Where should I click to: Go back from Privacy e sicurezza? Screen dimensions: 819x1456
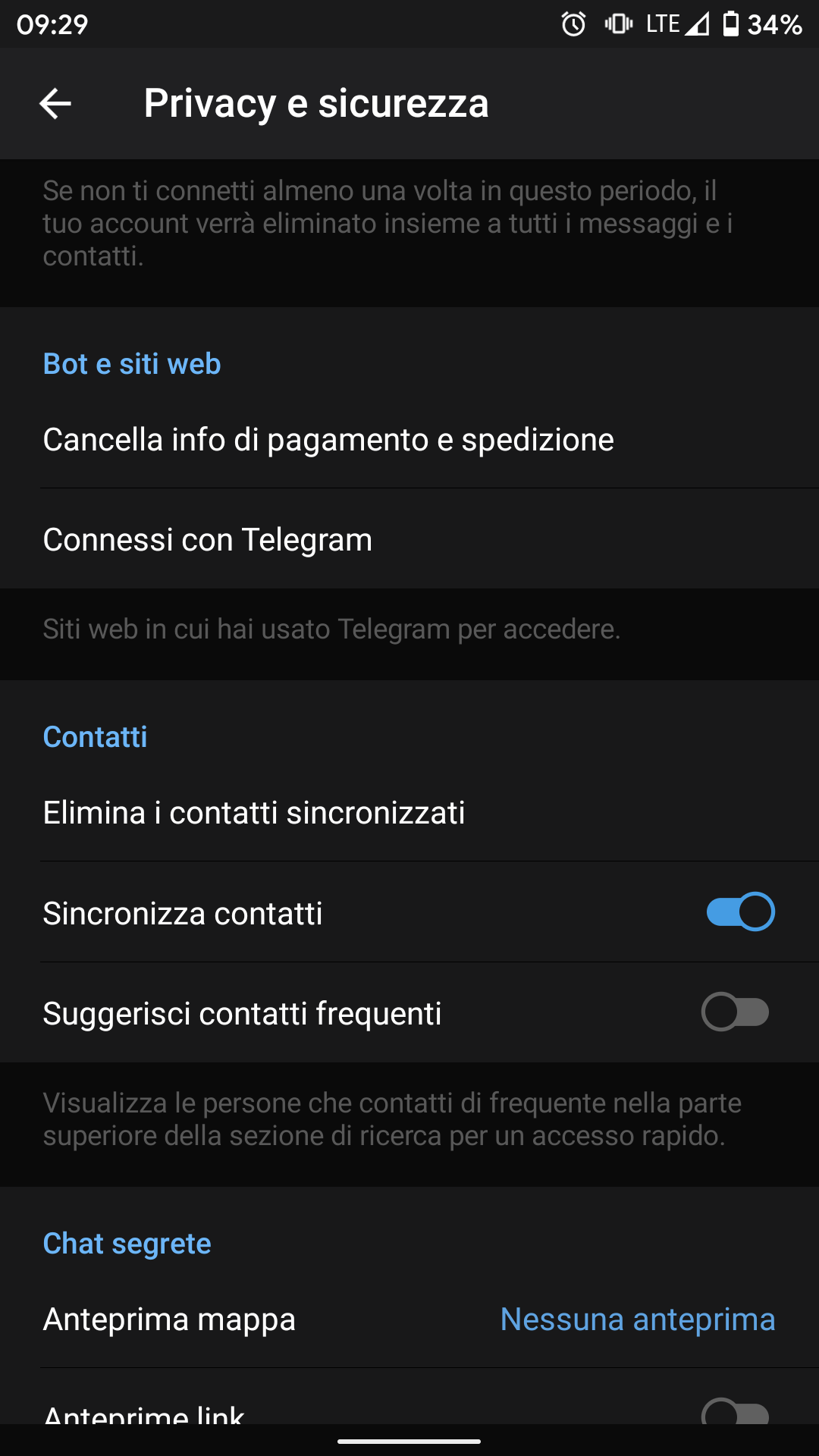[x=55, y=104]
